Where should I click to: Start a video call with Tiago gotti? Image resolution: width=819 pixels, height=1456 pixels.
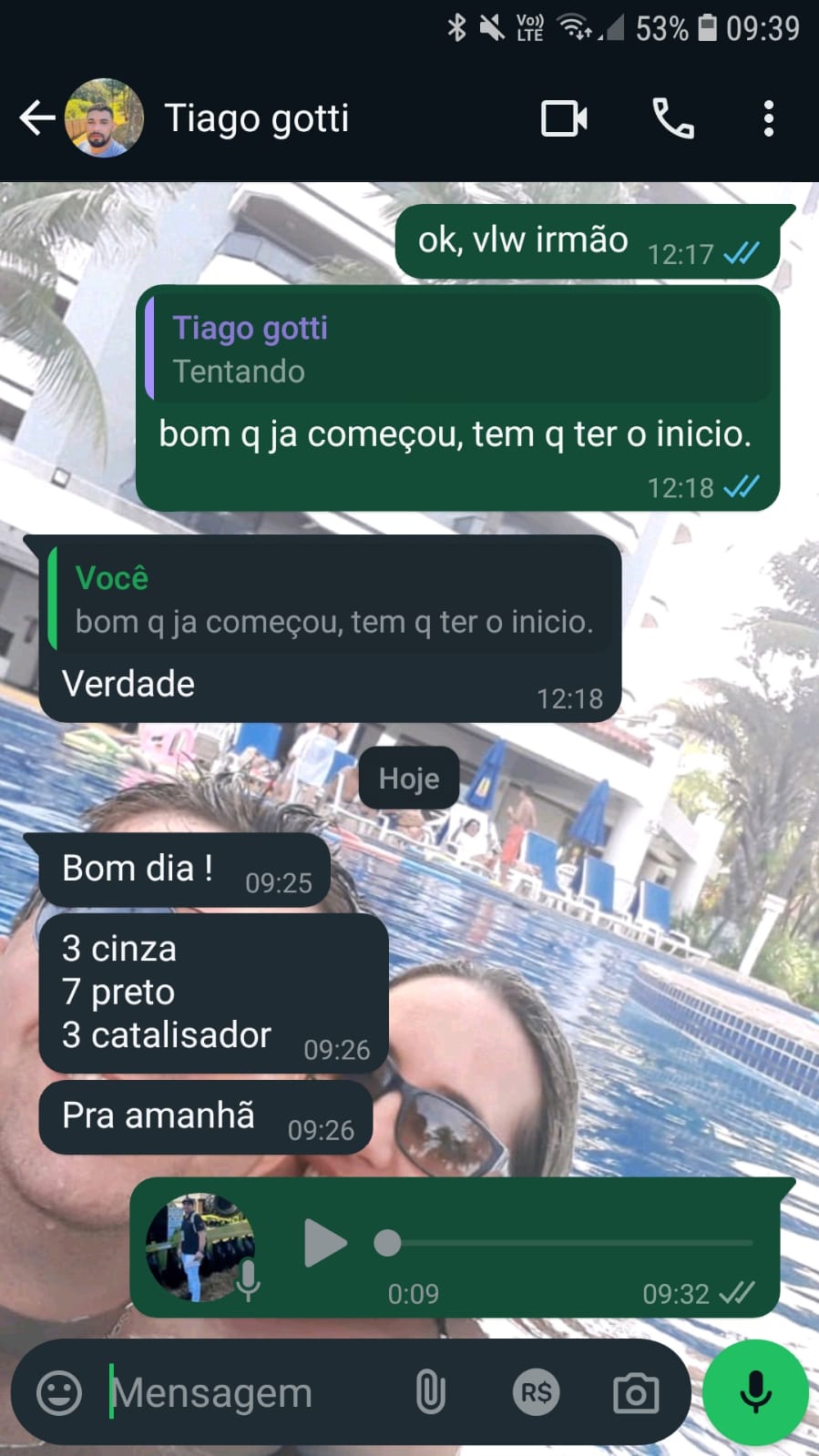click(564, 118)
